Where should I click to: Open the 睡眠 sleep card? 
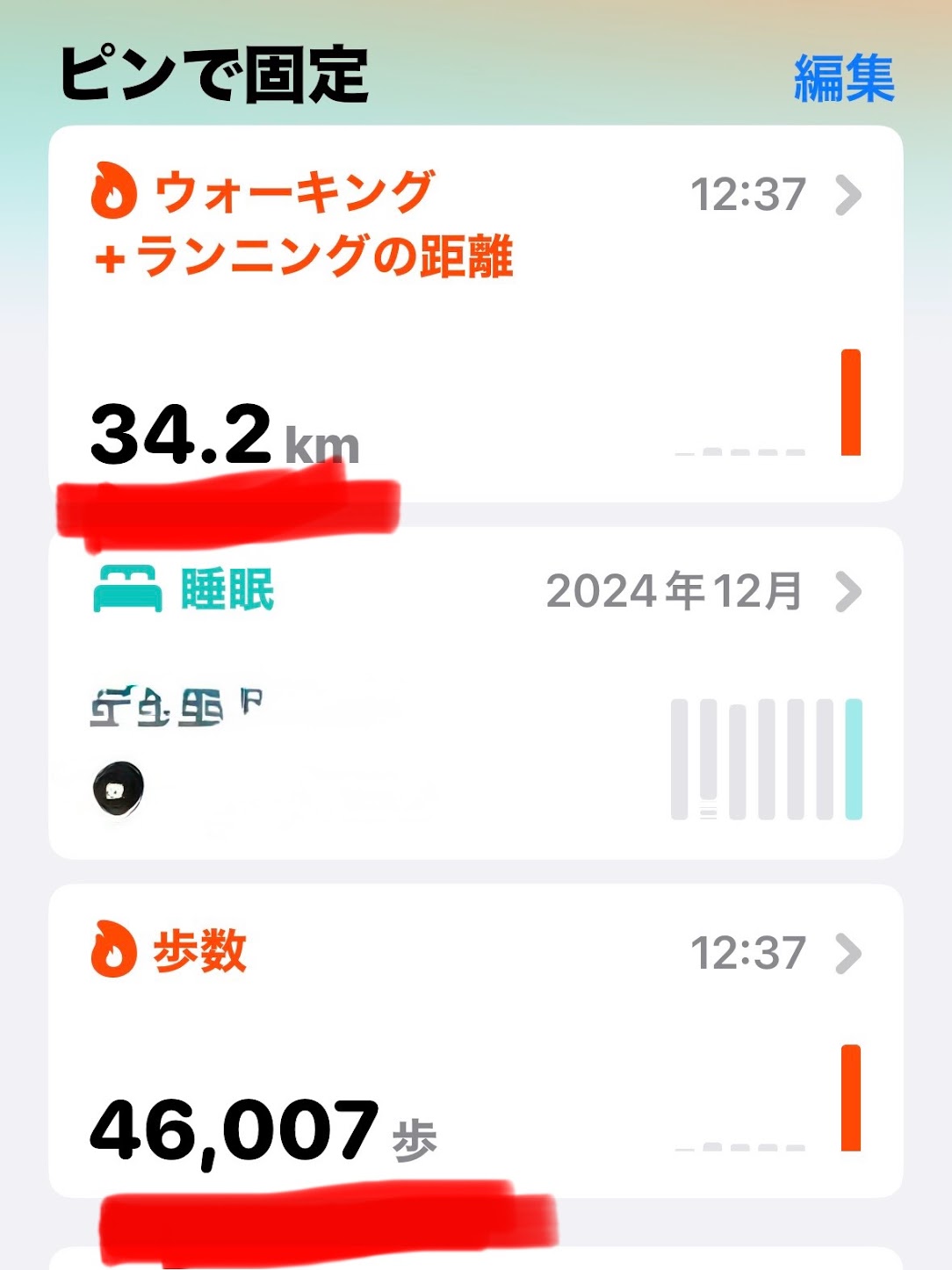pos(474,694)
